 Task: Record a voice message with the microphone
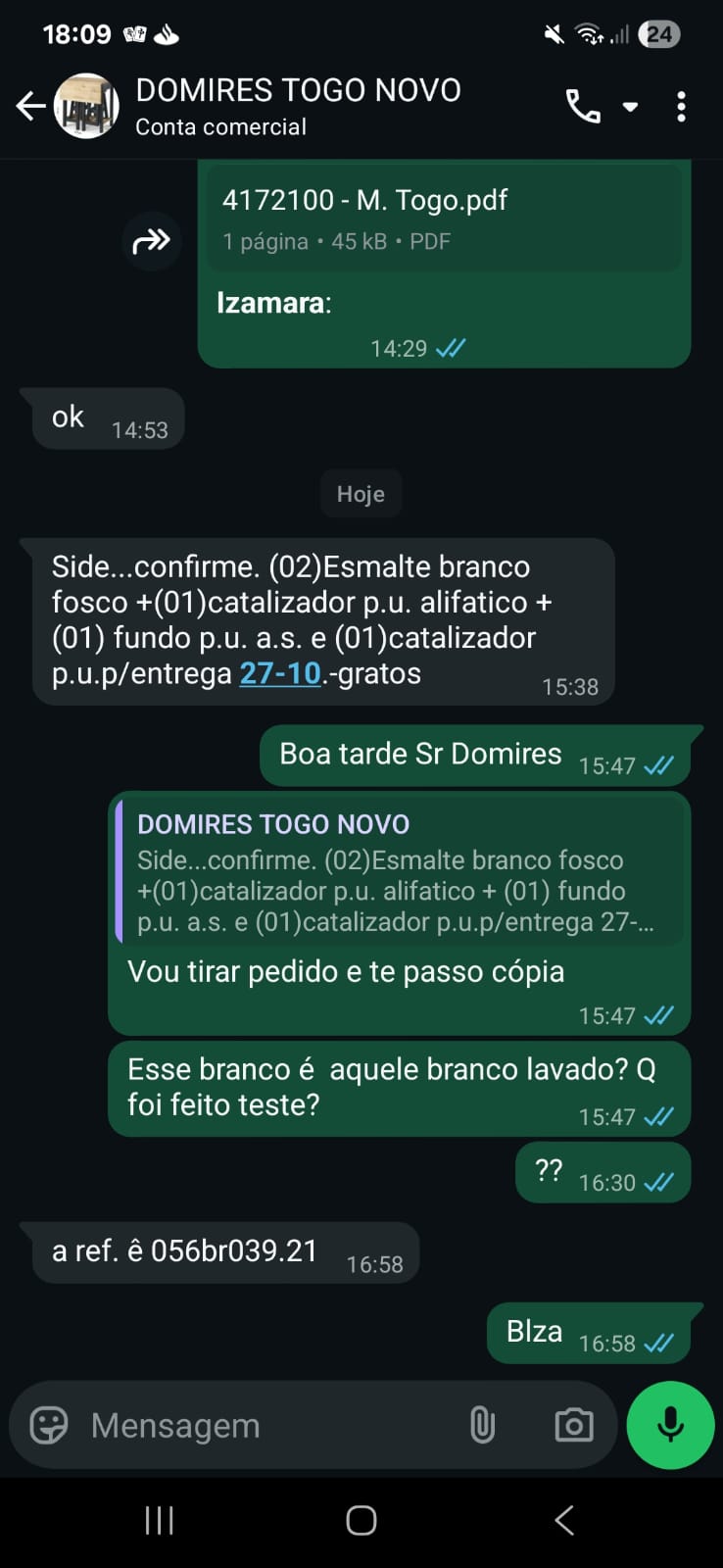coord(670,1425)
